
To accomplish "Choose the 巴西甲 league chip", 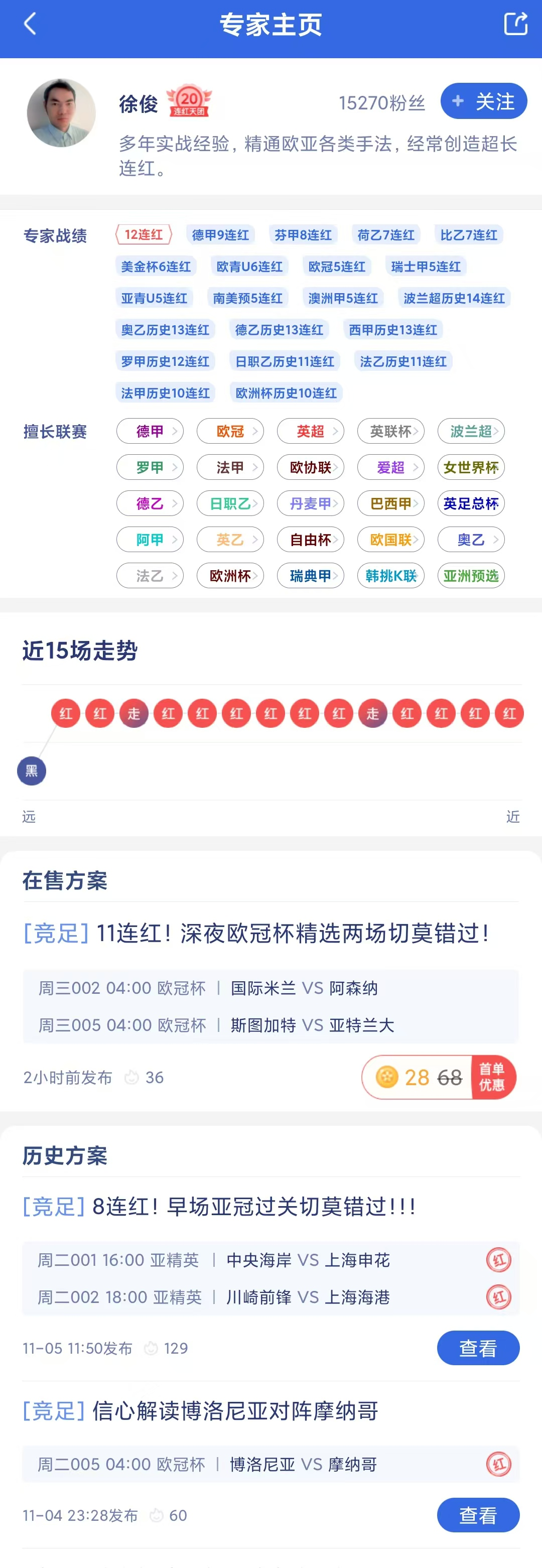I will tap(390, 503).
